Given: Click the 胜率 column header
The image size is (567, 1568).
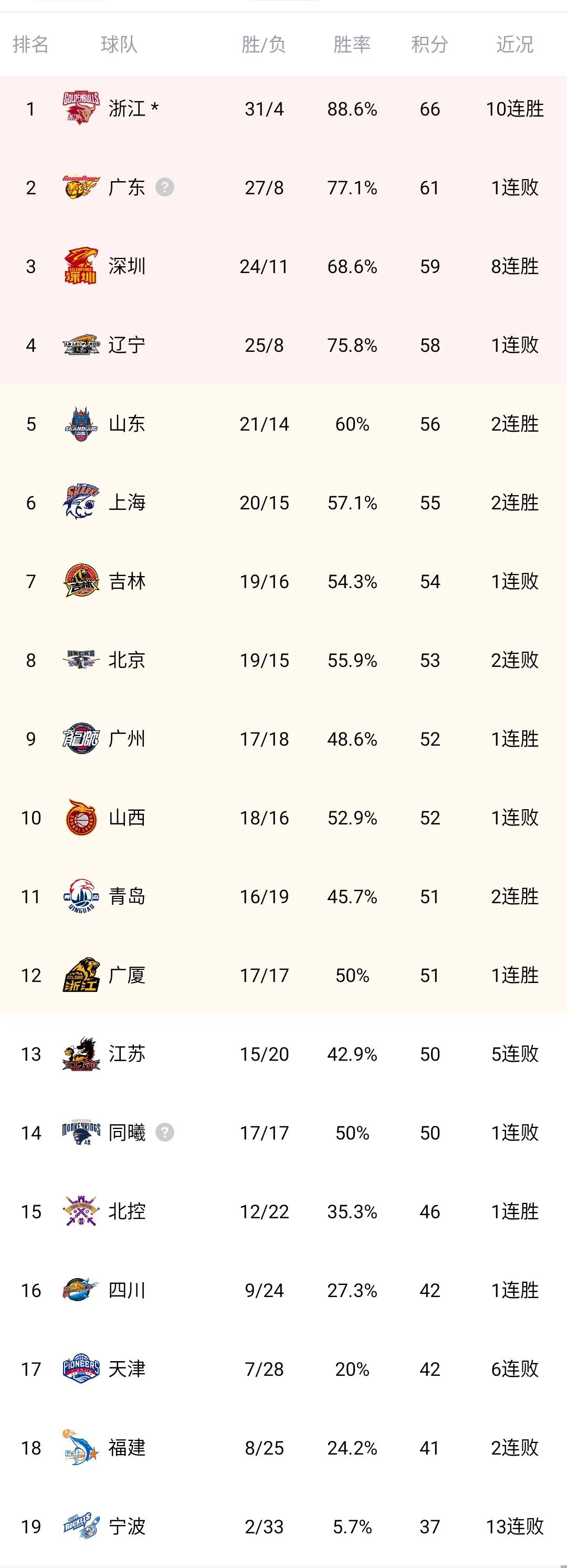Looking at the screenshot, I should click(352, 43).
